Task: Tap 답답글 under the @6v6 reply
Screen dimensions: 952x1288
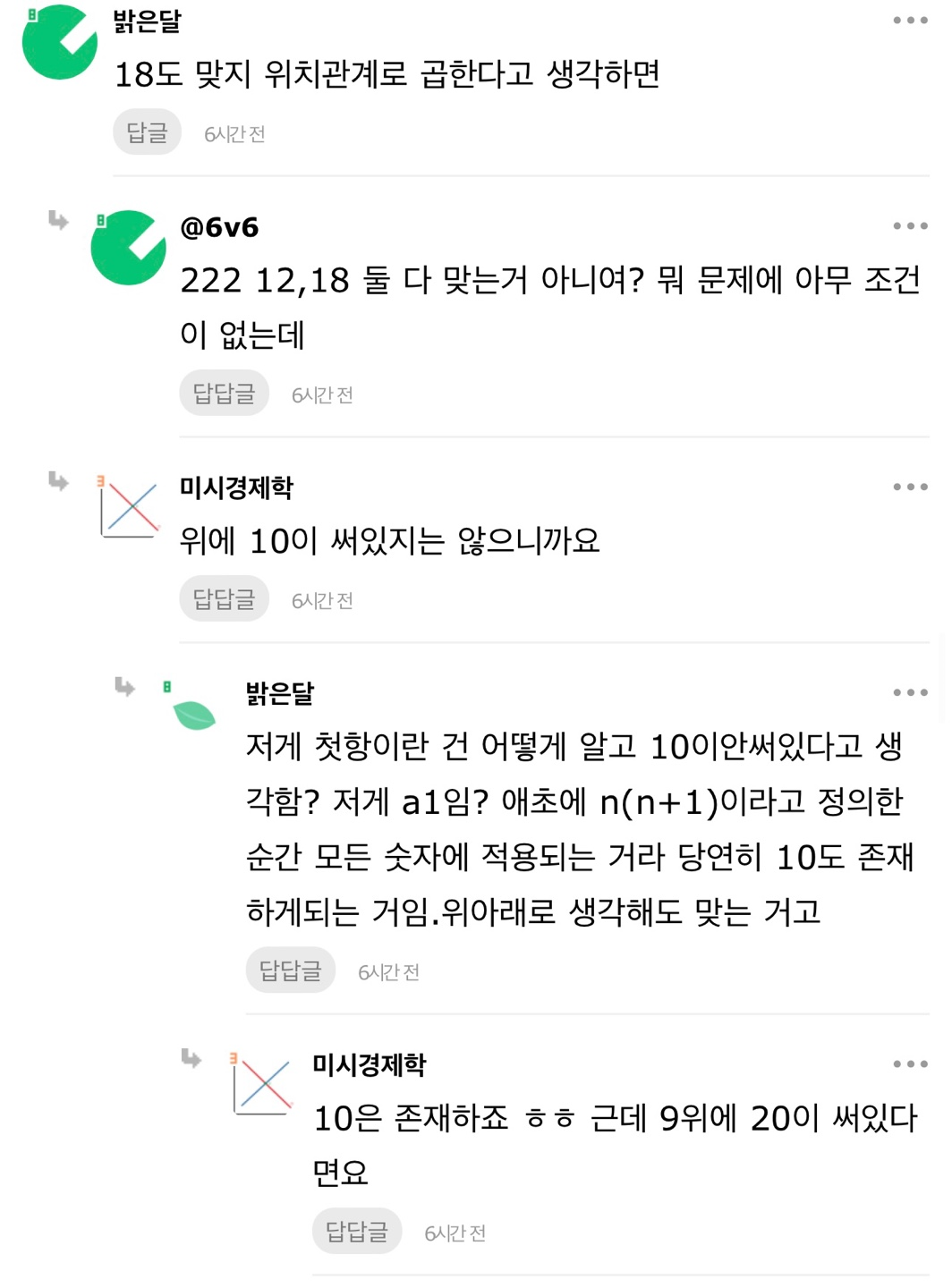Action: click(224, 394)
